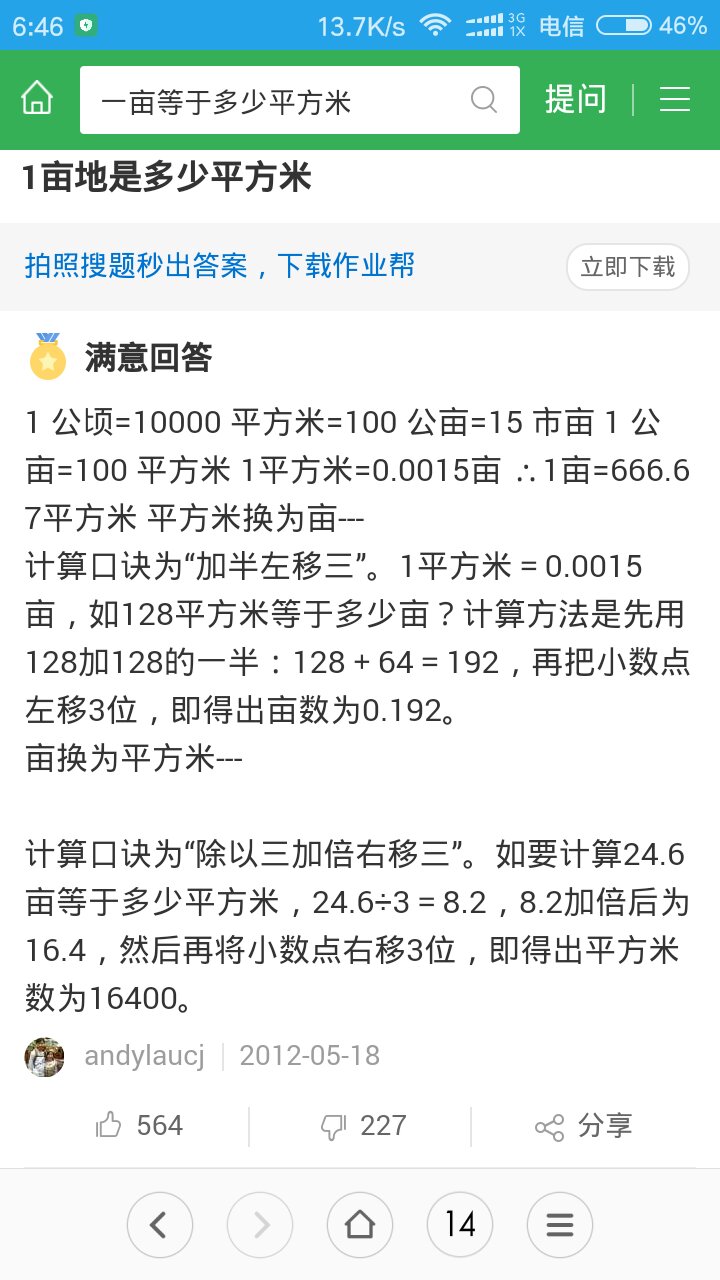
Task: View the 14 open browser tabs
Action: pyautogui.click(x=460, y=1225)
